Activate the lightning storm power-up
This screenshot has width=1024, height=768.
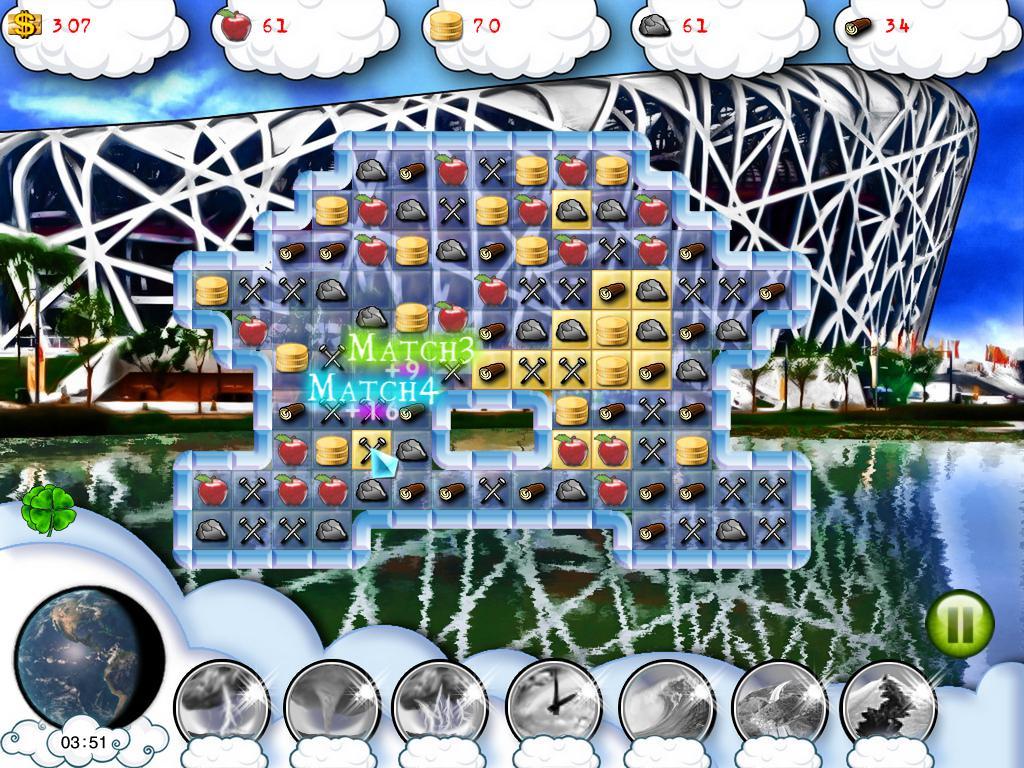pos(222,703)
